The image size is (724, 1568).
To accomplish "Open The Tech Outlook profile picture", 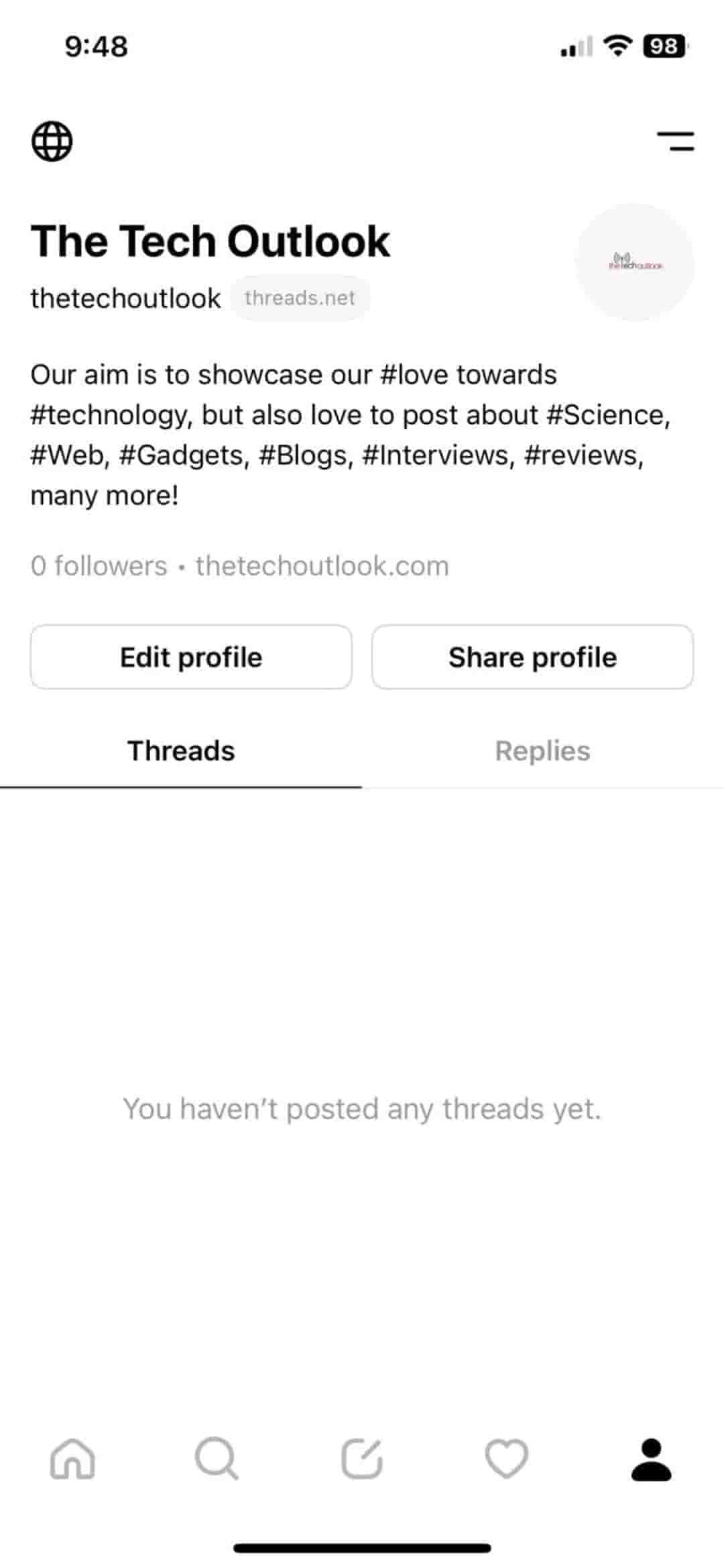I will 635,262.
